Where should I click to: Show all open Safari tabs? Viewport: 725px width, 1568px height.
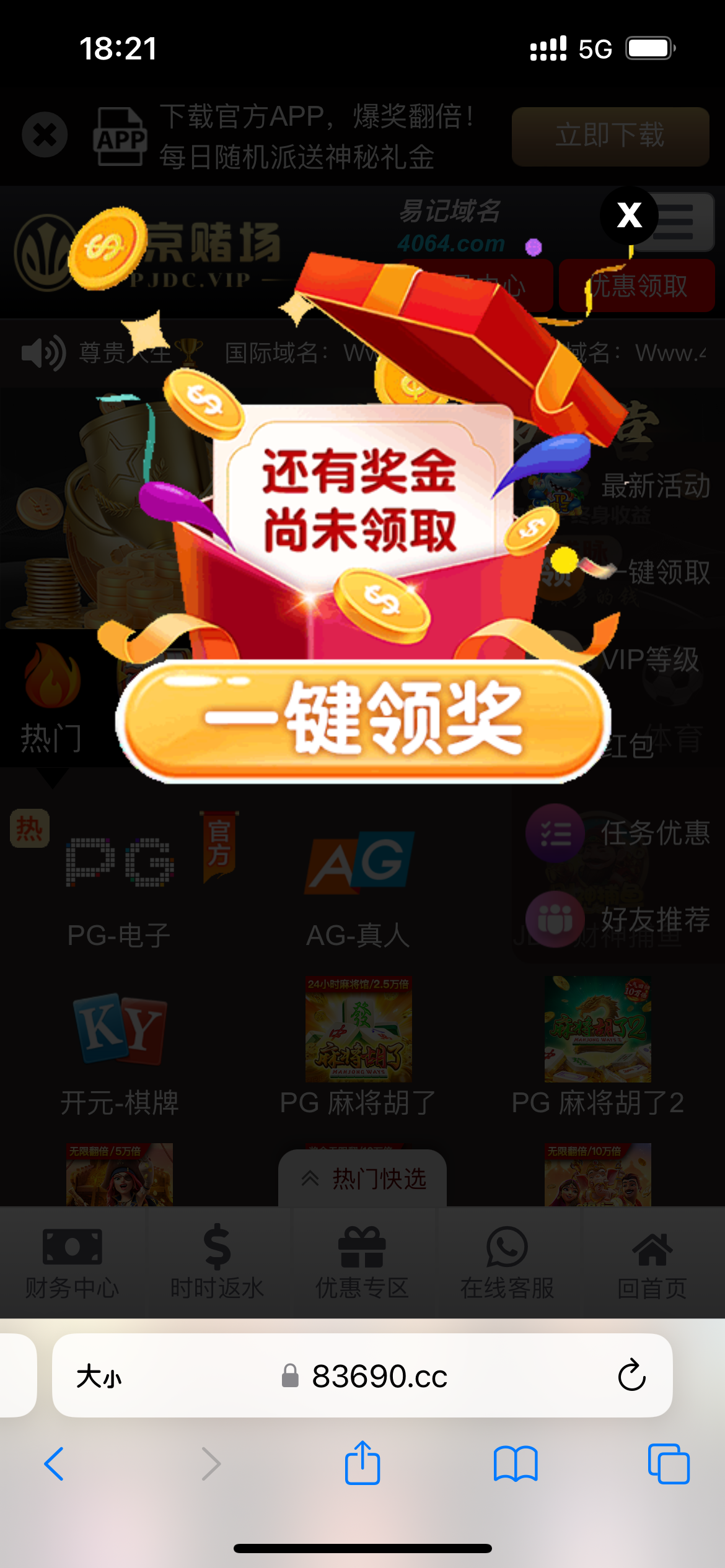tap(668, 1464)
